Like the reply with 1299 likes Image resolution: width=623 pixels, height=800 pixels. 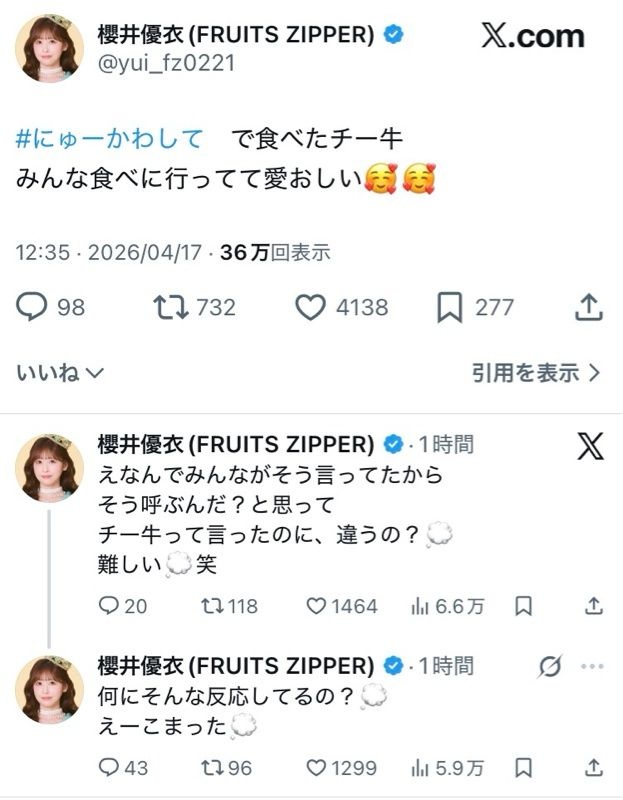(316, 768)
